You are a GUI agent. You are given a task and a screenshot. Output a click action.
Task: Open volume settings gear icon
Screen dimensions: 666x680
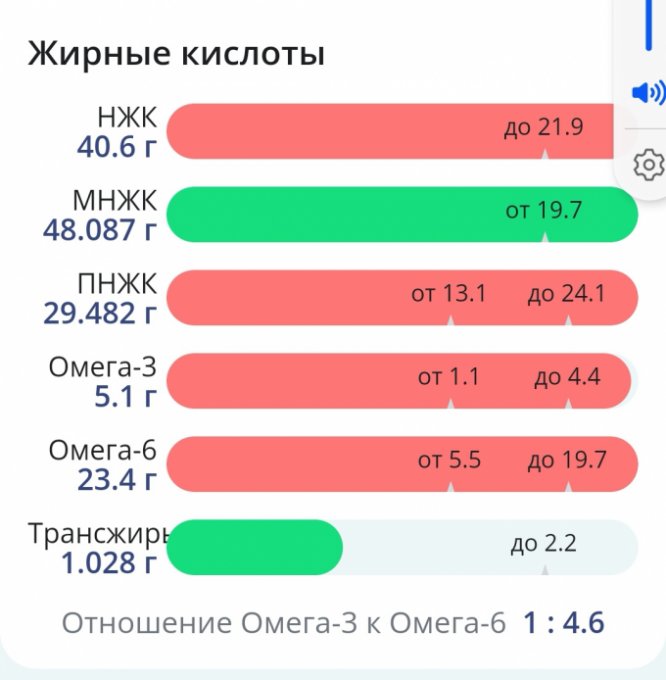coord(650,163)
